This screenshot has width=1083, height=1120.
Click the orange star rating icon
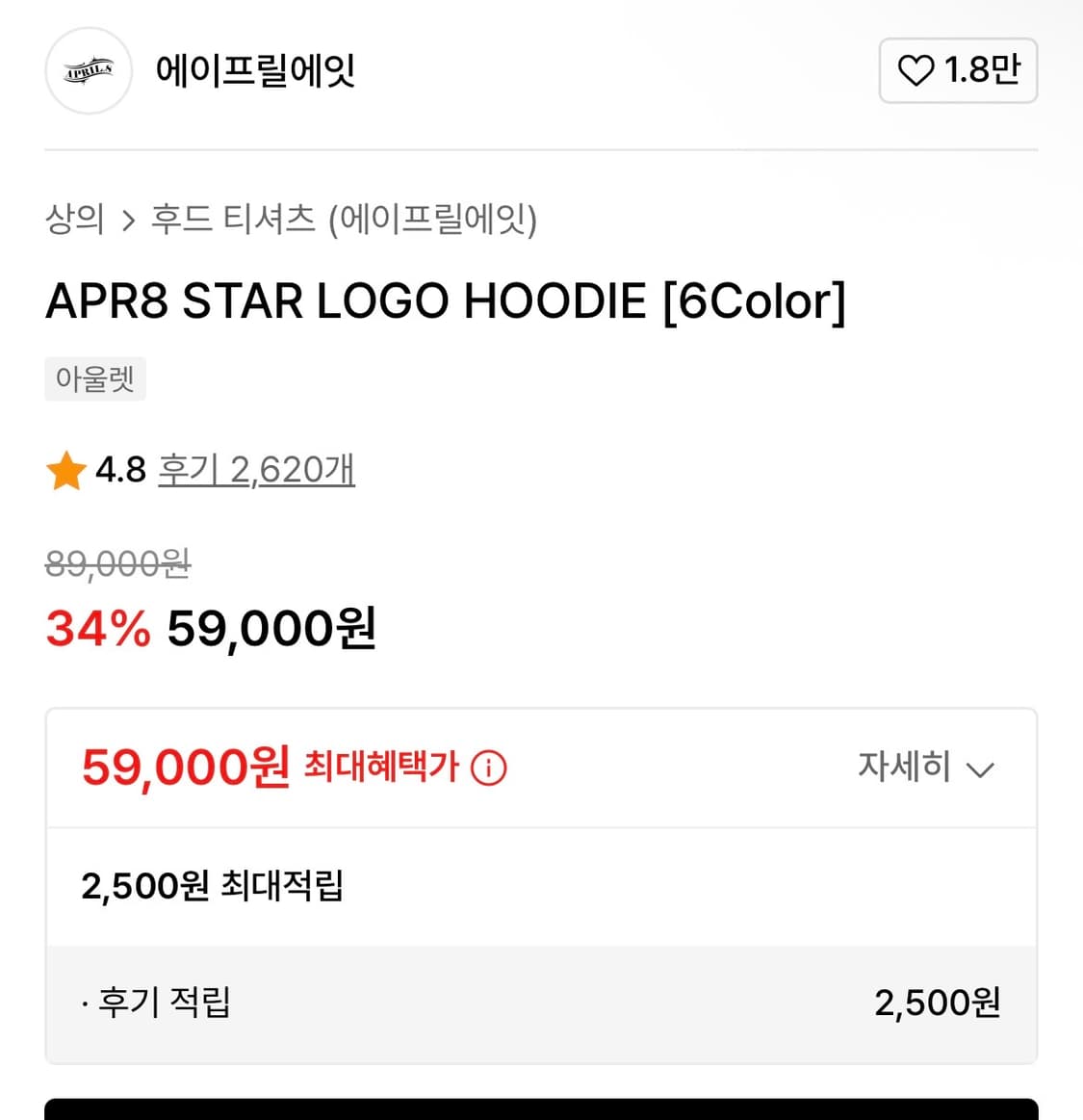64,470
